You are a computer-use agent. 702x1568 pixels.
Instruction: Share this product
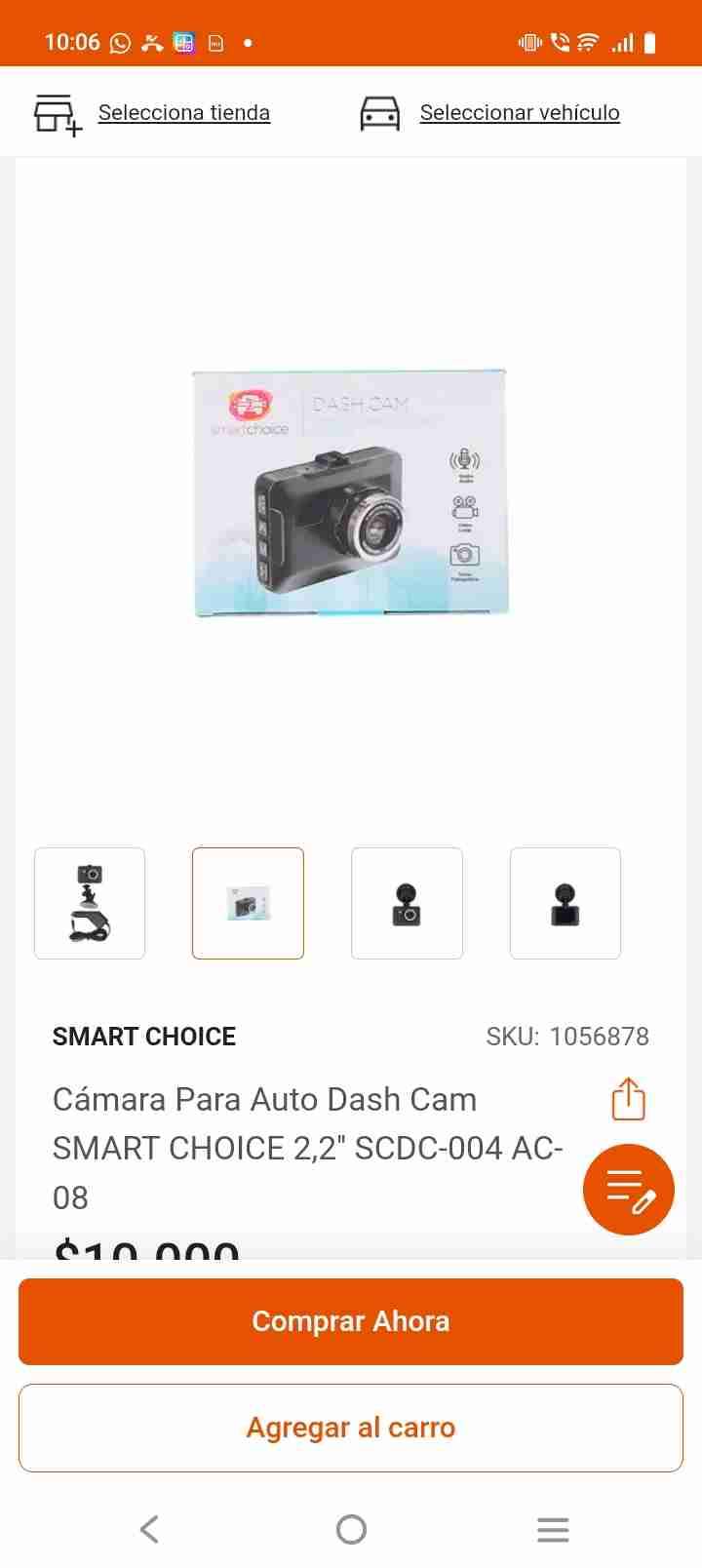[x=629, y=1099]
